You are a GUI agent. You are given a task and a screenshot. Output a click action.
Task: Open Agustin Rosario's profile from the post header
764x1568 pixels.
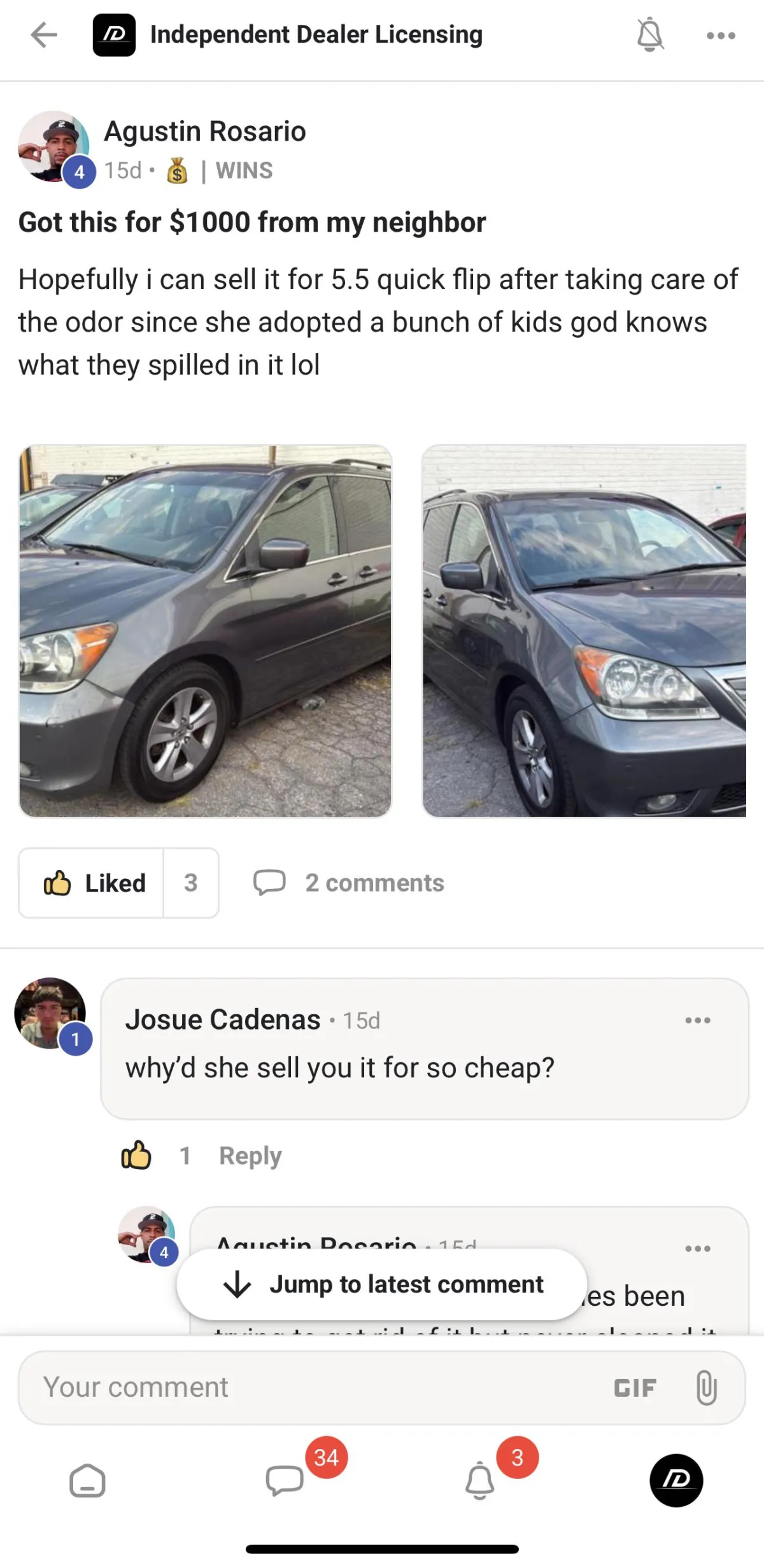[204, 132]
